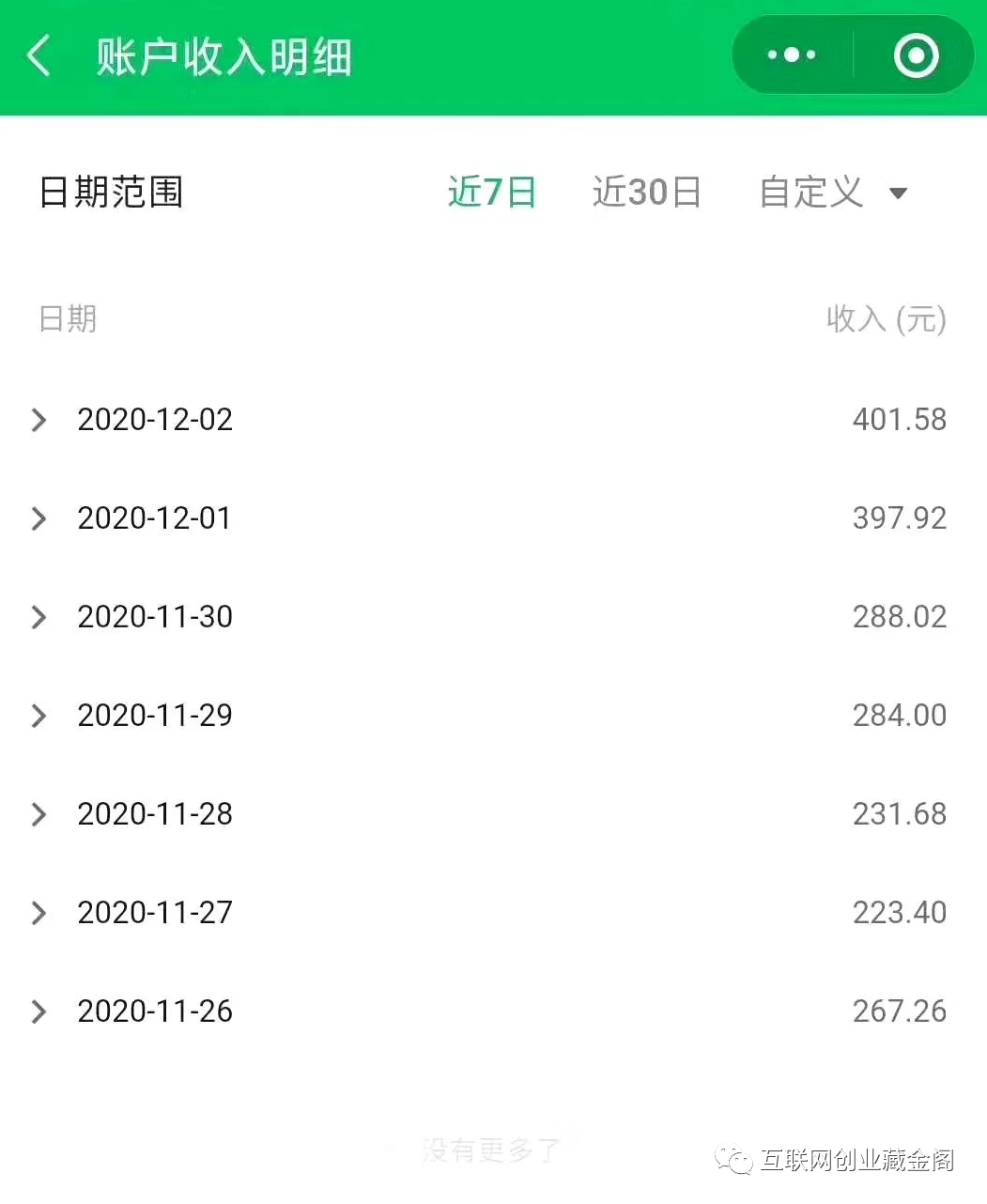Select the 近7日 date range
Image resolution: width=987 pixels, height=1204 pixels.
(x=491, y=193)
